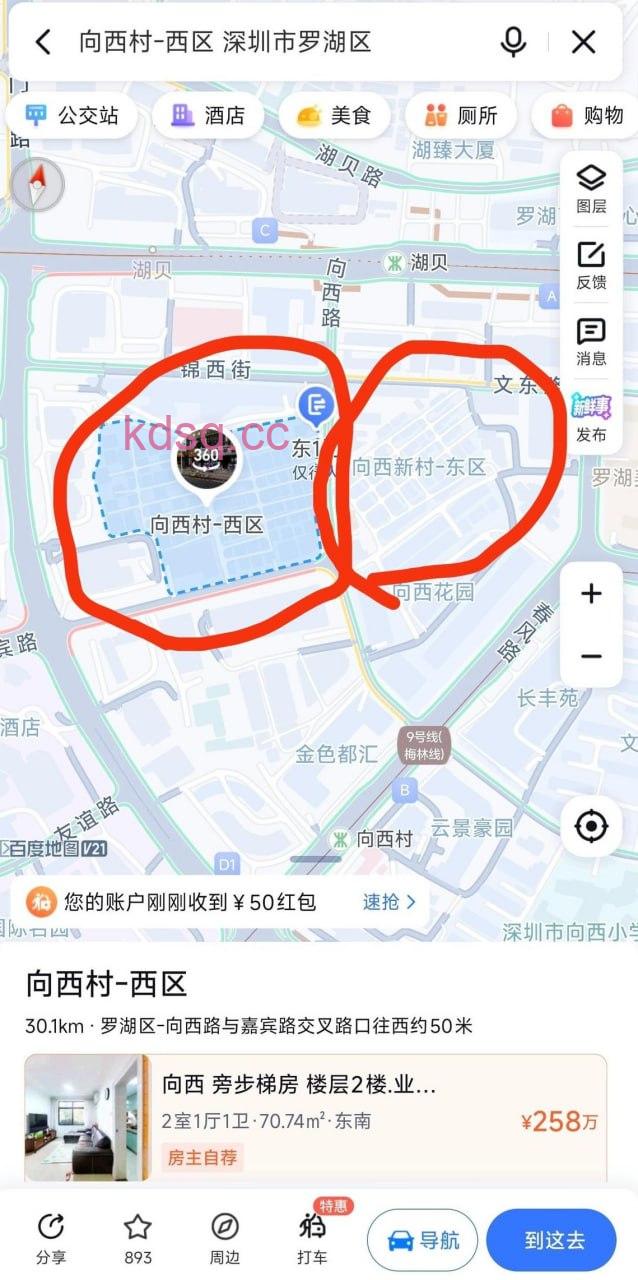Recenter map on my location
Image resolution: width=638 pixels, height=1280 pixels.
[x=591, y=826]
